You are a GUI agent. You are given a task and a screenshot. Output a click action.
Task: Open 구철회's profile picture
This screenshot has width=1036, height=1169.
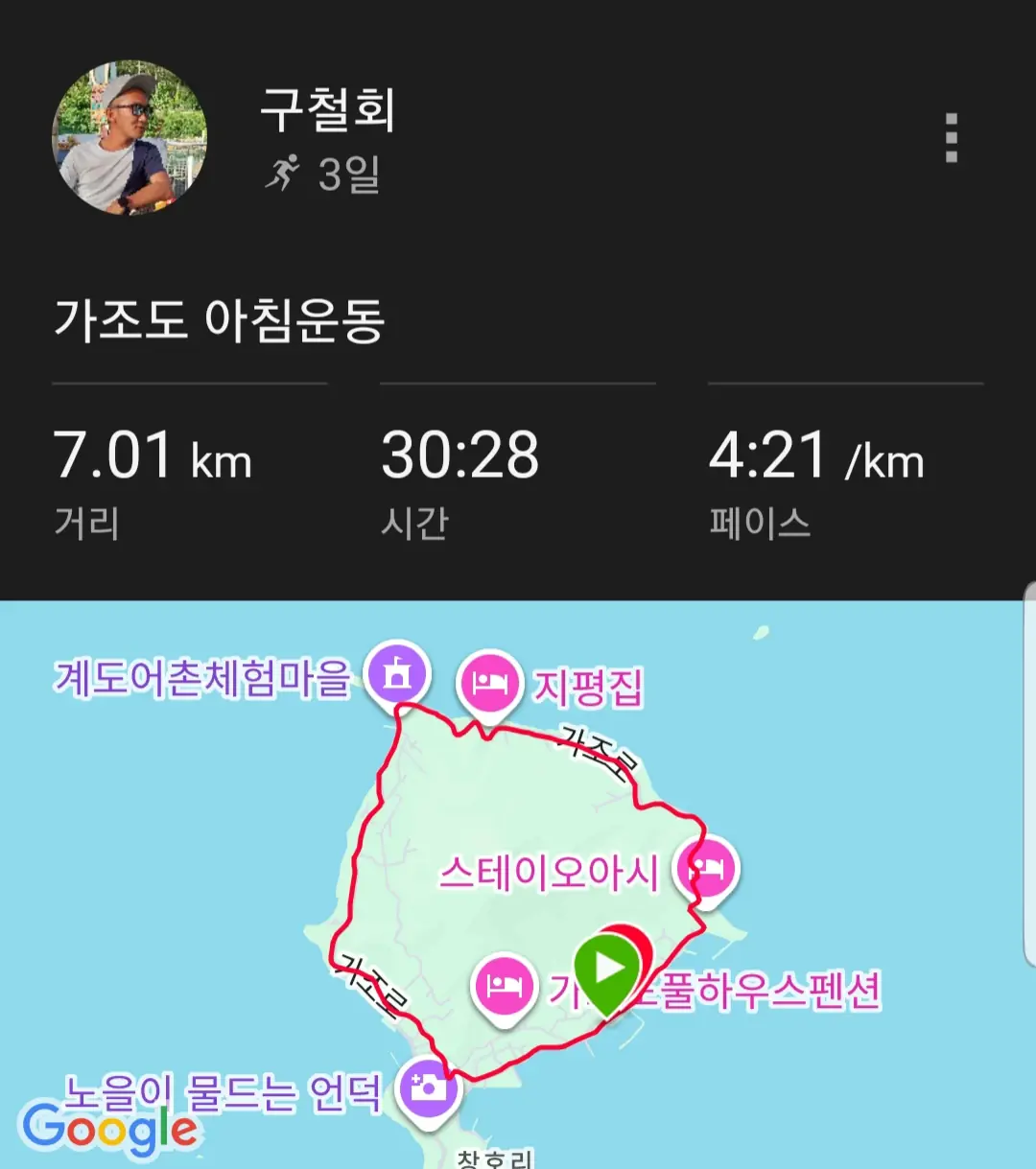click(x=129, y=138)
